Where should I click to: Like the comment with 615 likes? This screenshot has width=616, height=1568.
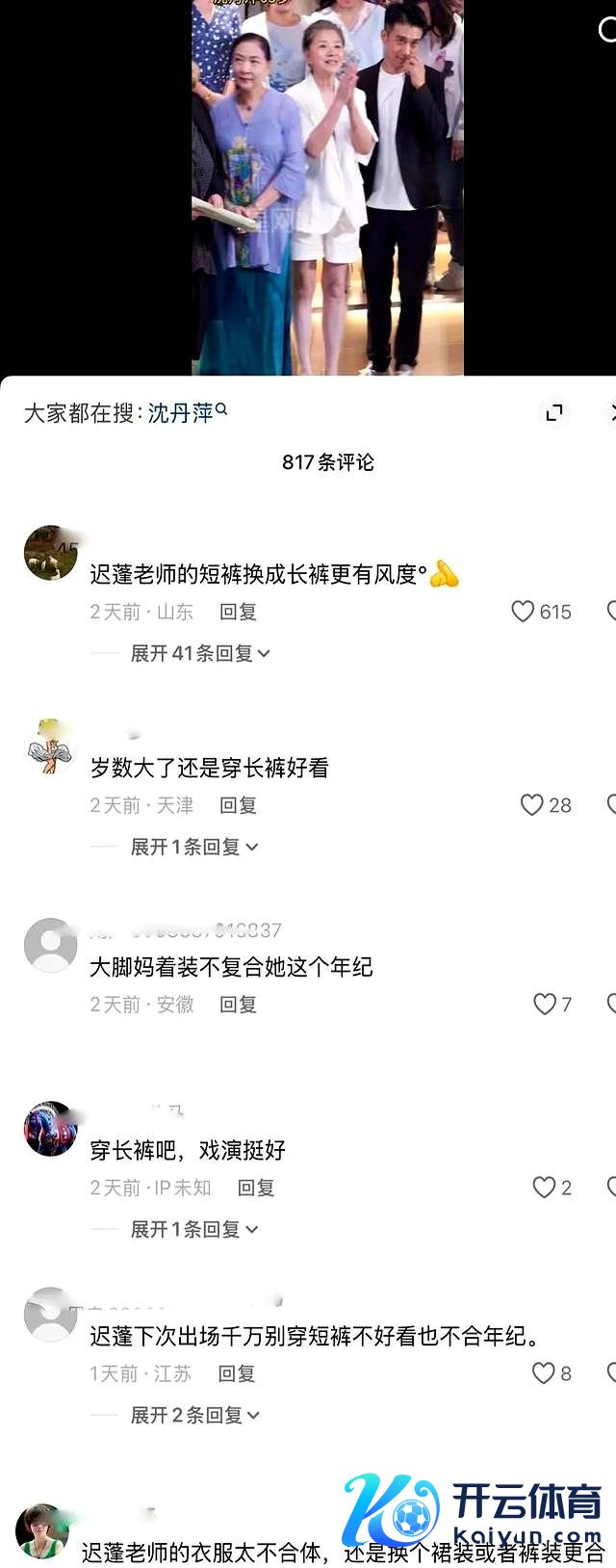coord(523,612)
